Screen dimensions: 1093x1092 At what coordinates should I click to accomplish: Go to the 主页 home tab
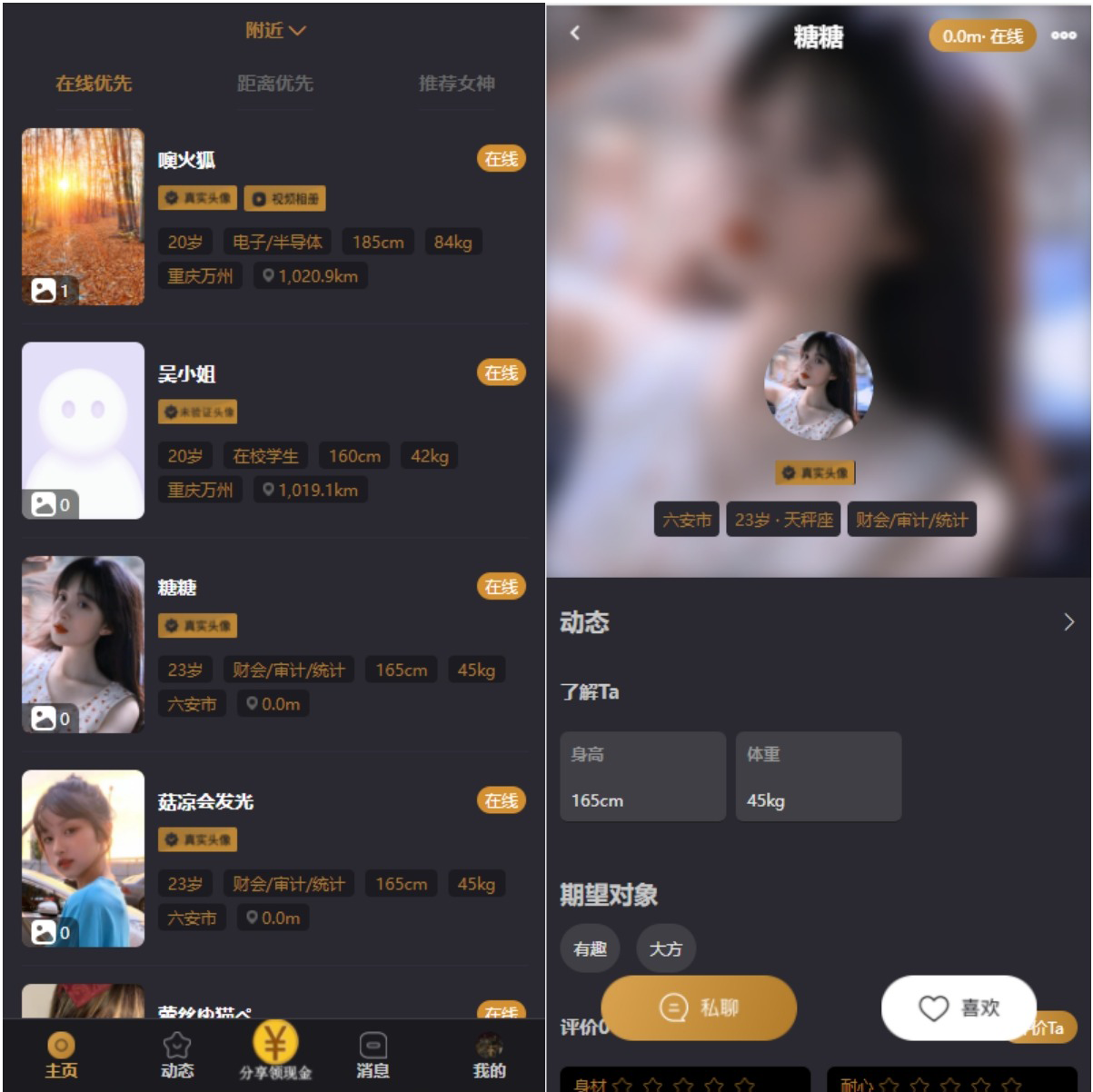click(62, 1056)
